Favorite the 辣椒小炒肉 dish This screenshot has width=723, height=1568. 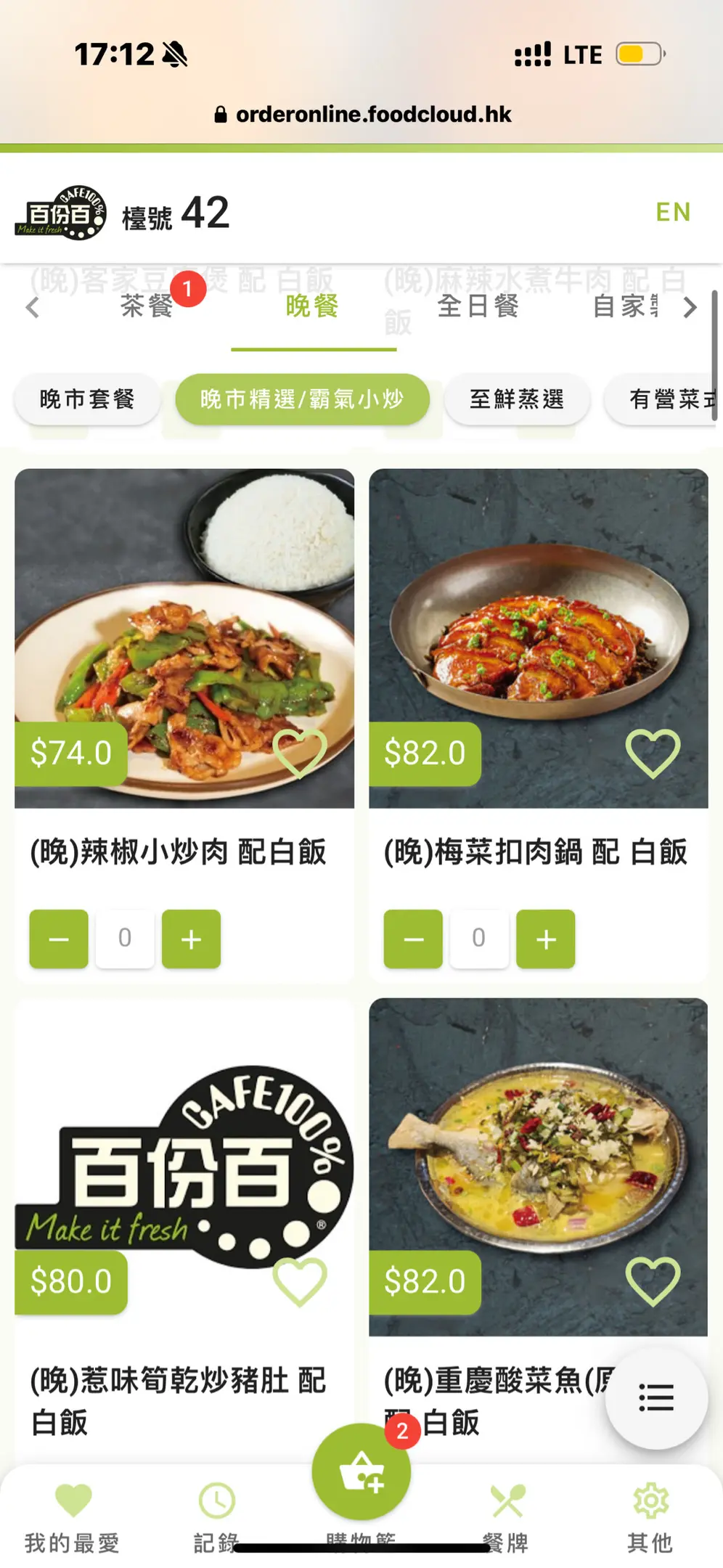[299, 754]
